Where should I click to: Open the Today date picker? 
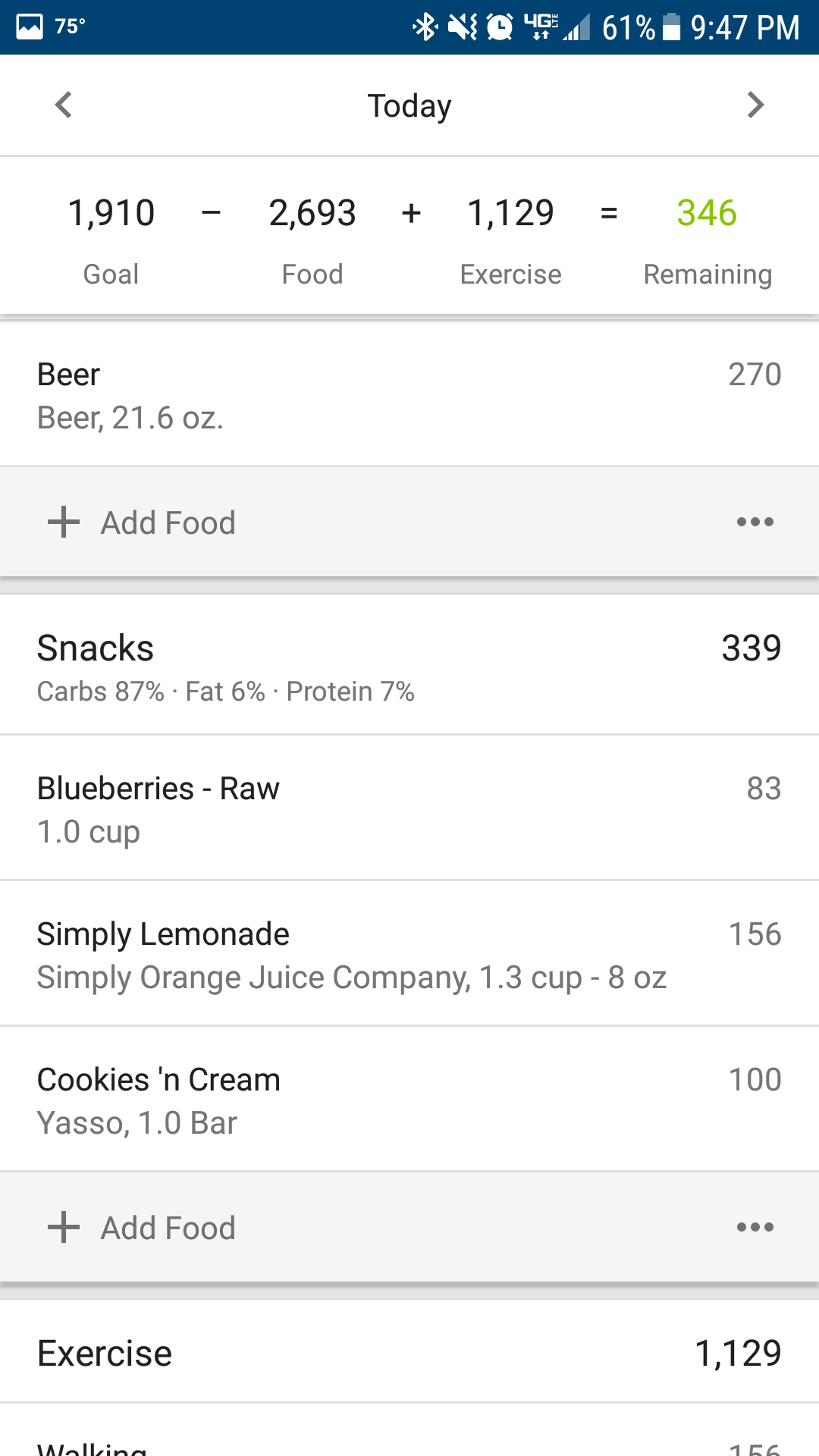(x=409, y=106)
